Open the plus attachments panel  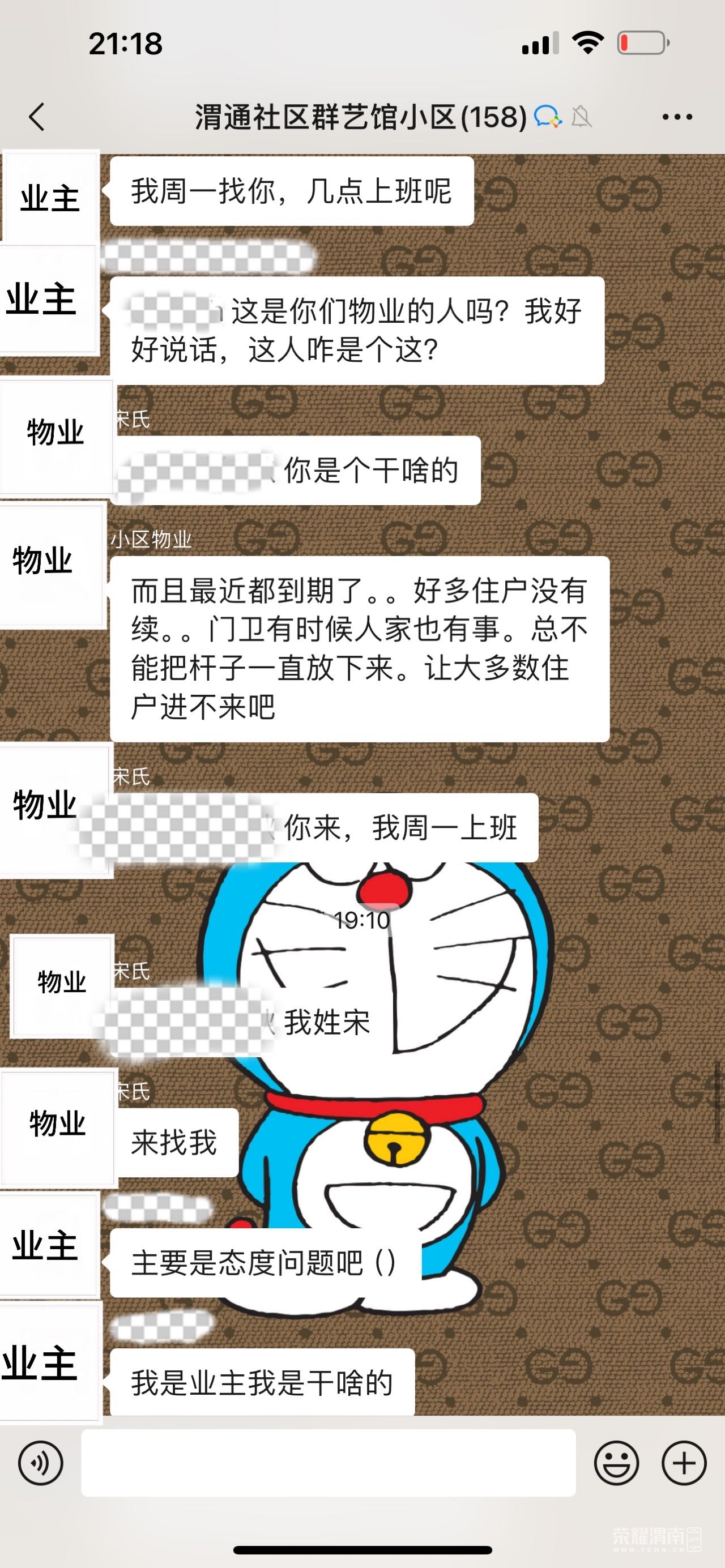point(684,1463)
